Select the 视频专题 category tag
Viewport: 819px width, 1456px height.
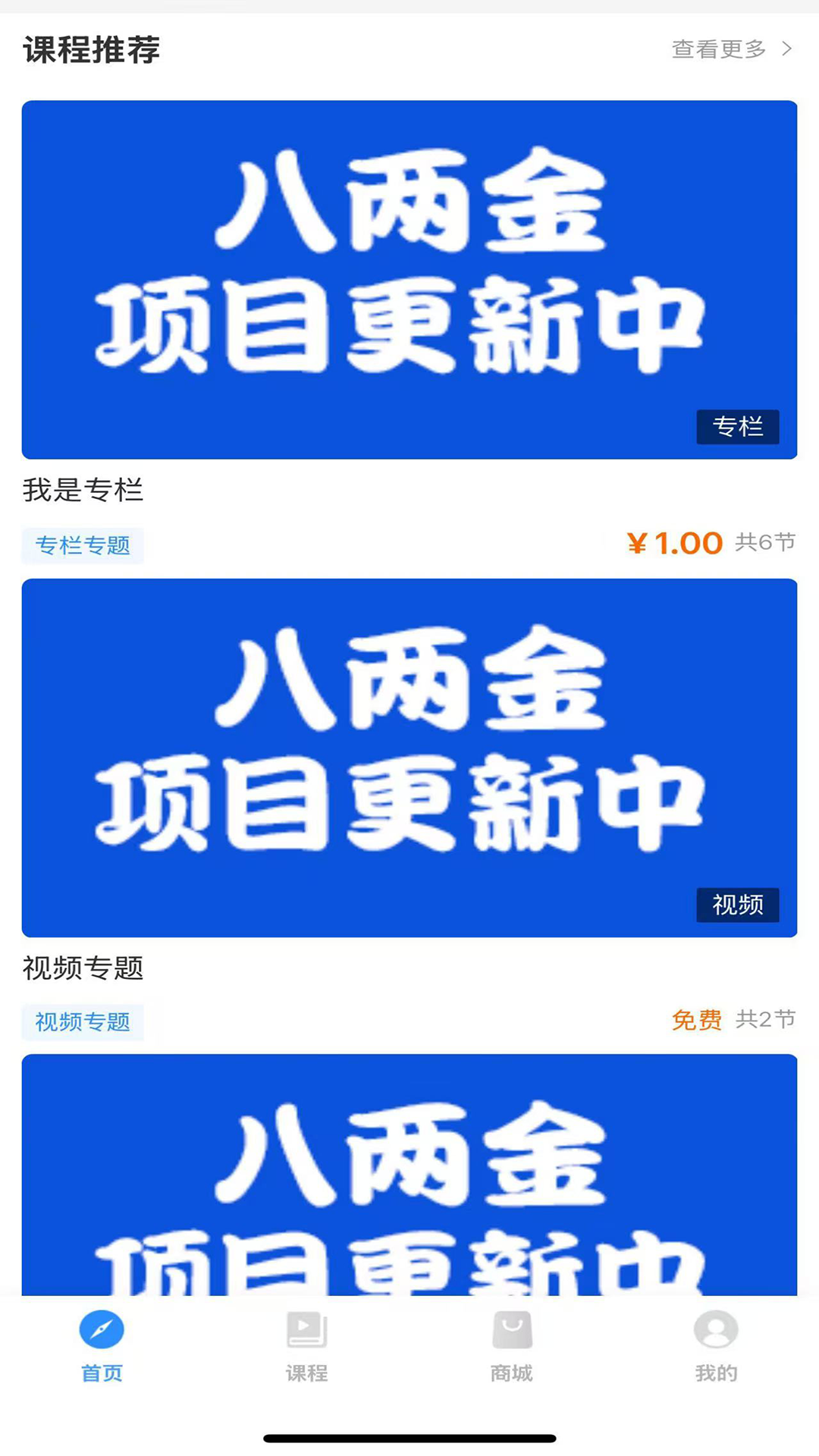pyautogui.click(x=83, y=1021)
